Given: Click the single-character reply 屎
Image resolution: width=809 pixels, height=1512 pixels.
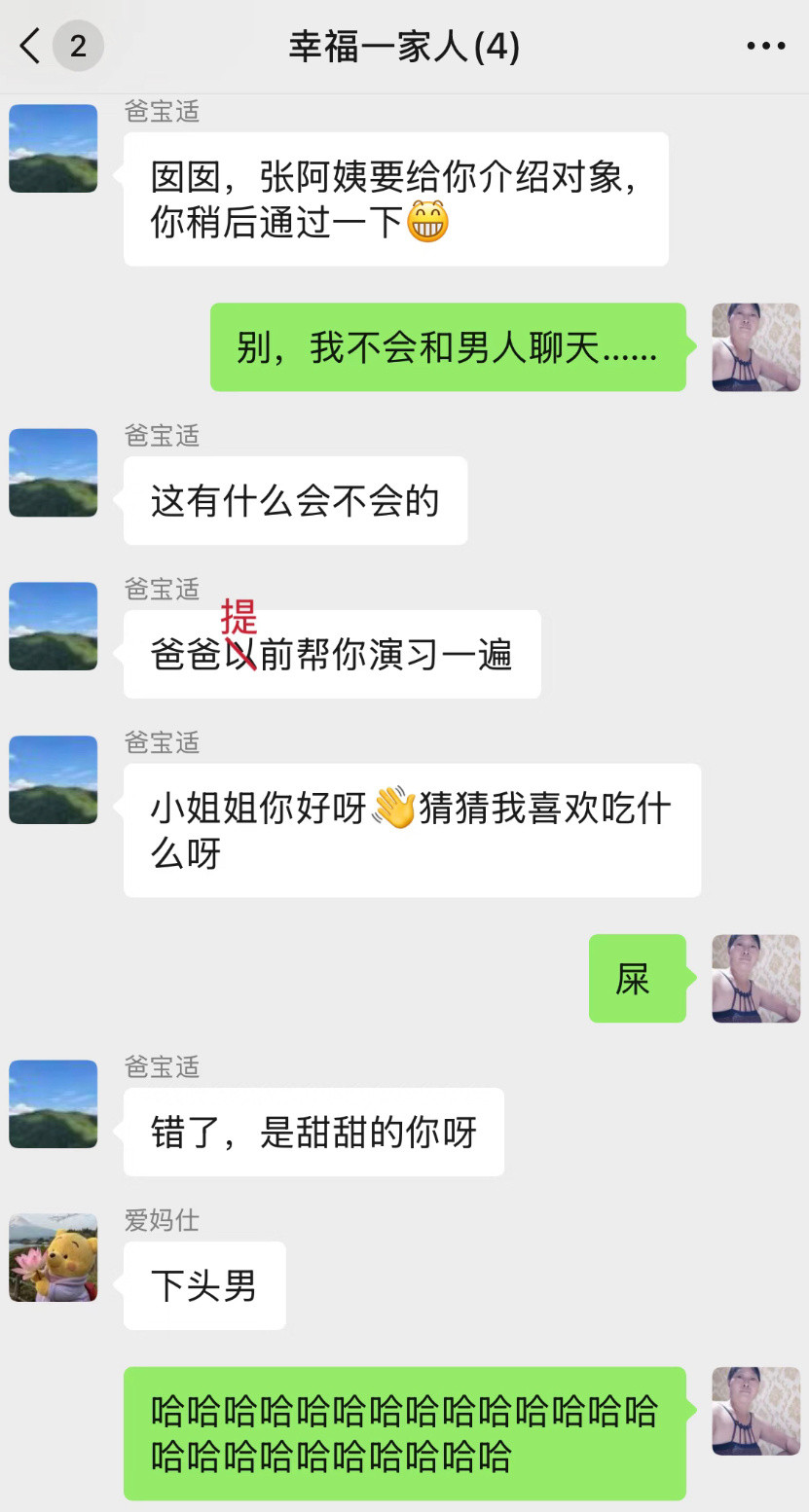Looking at the screenshot, I should 638,979.
